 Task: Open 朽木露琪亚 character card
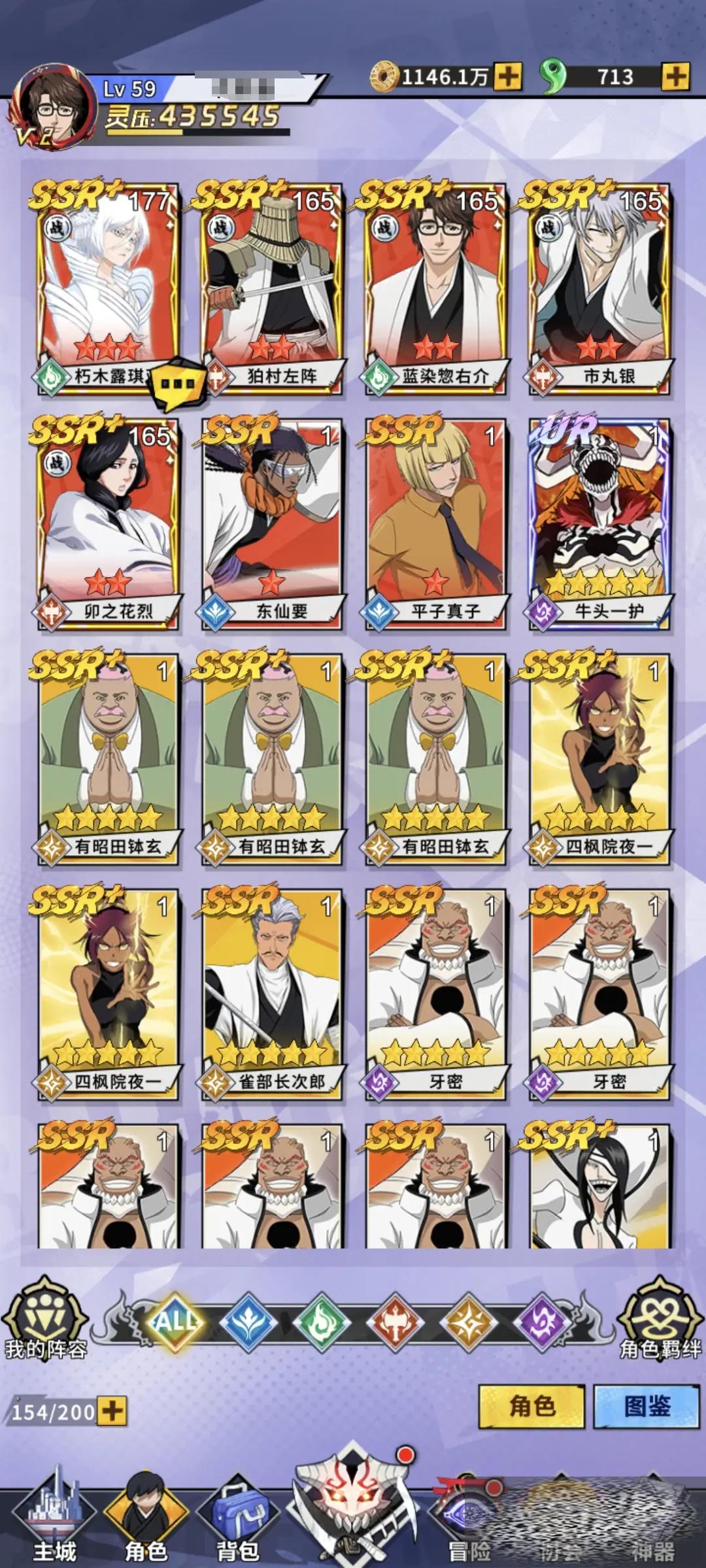[x=108, y=287]
